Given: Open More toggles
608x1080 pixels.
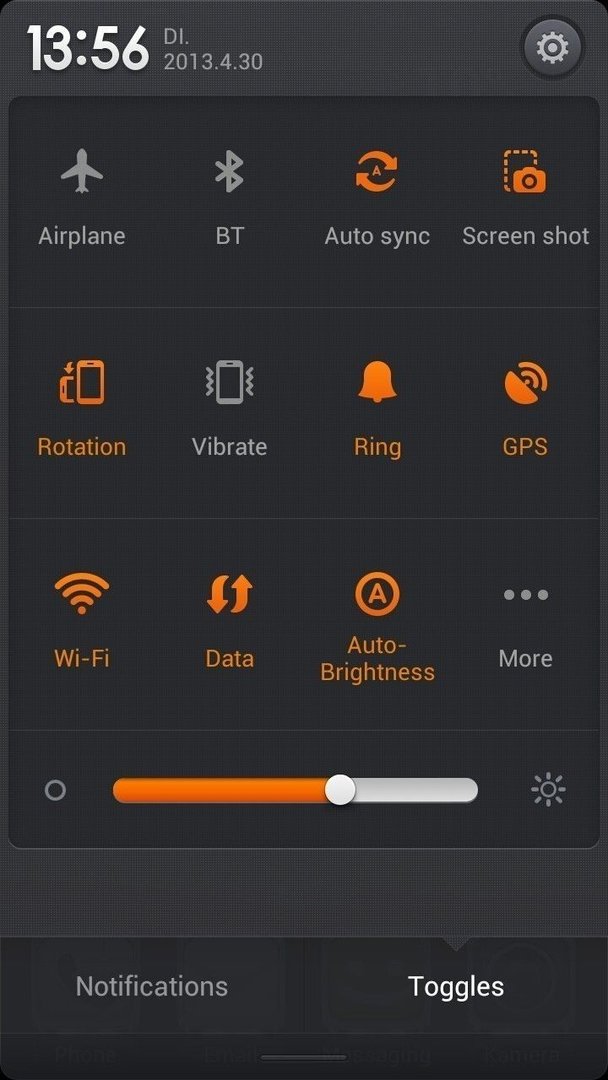Looking at the screenshot, I should click(x=525, y=622).
